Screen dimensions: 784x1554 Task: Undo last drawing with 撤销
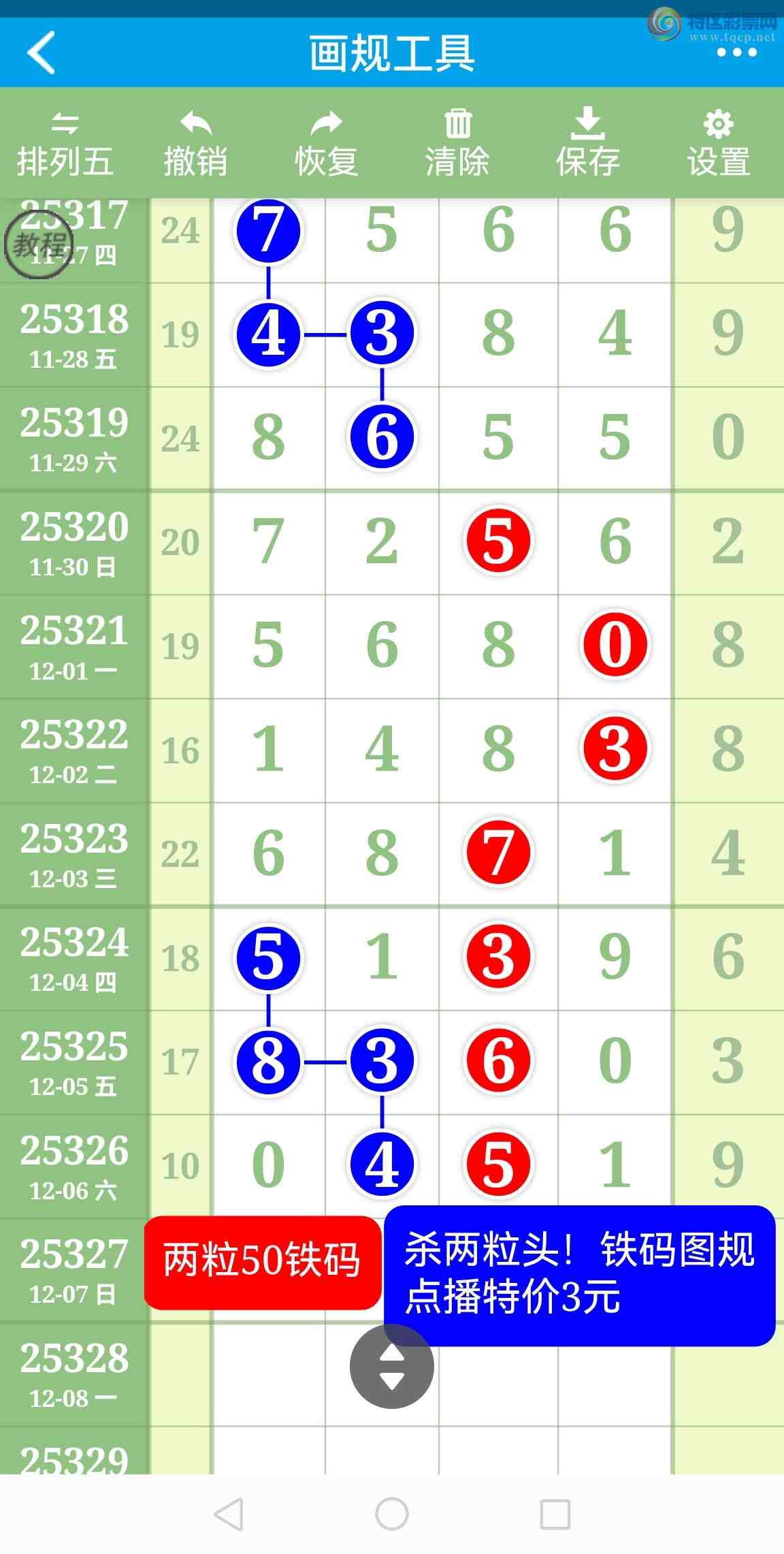coord(196,144)
